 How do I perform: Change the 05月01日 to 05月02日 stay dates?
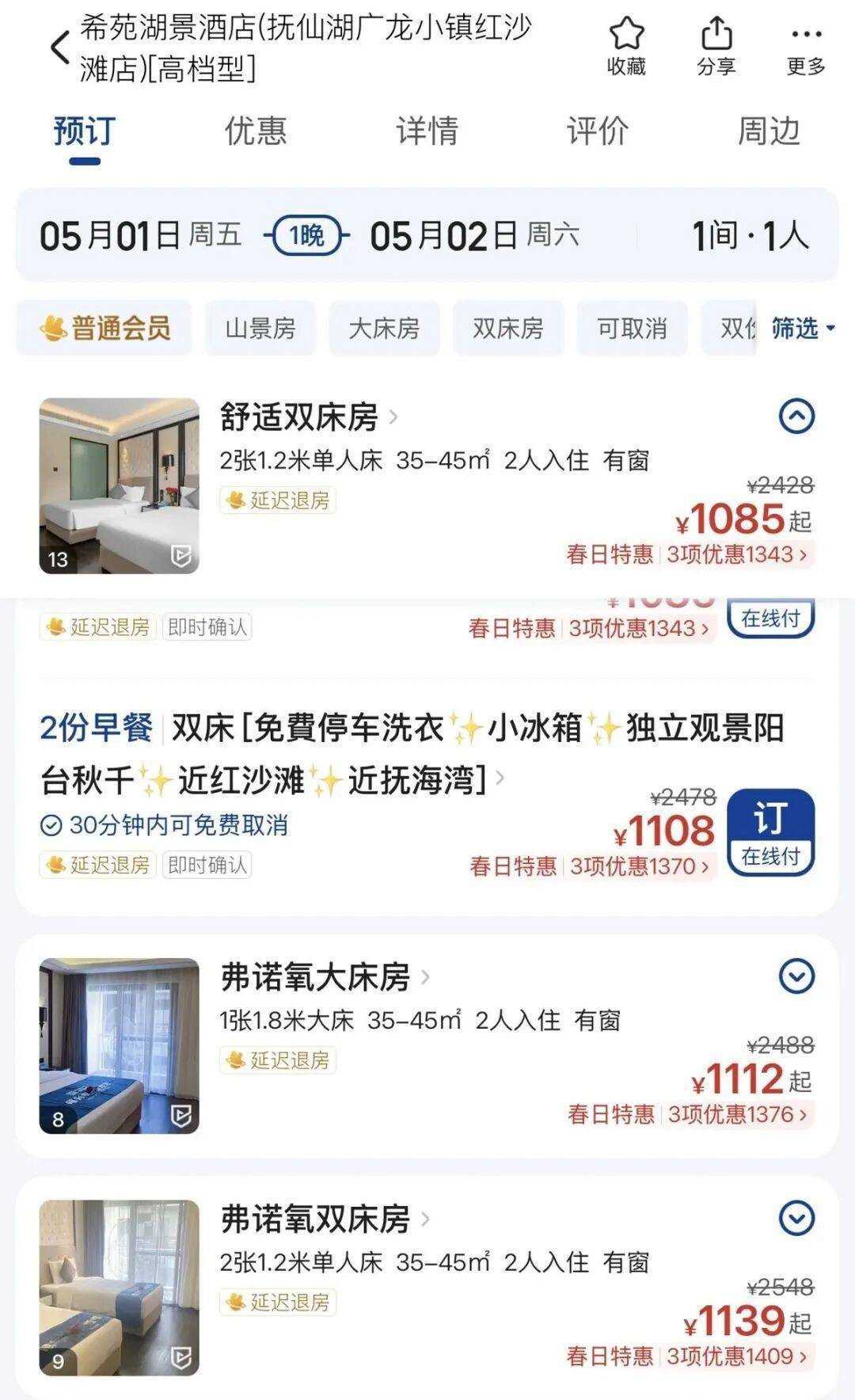tap(309, 235)
